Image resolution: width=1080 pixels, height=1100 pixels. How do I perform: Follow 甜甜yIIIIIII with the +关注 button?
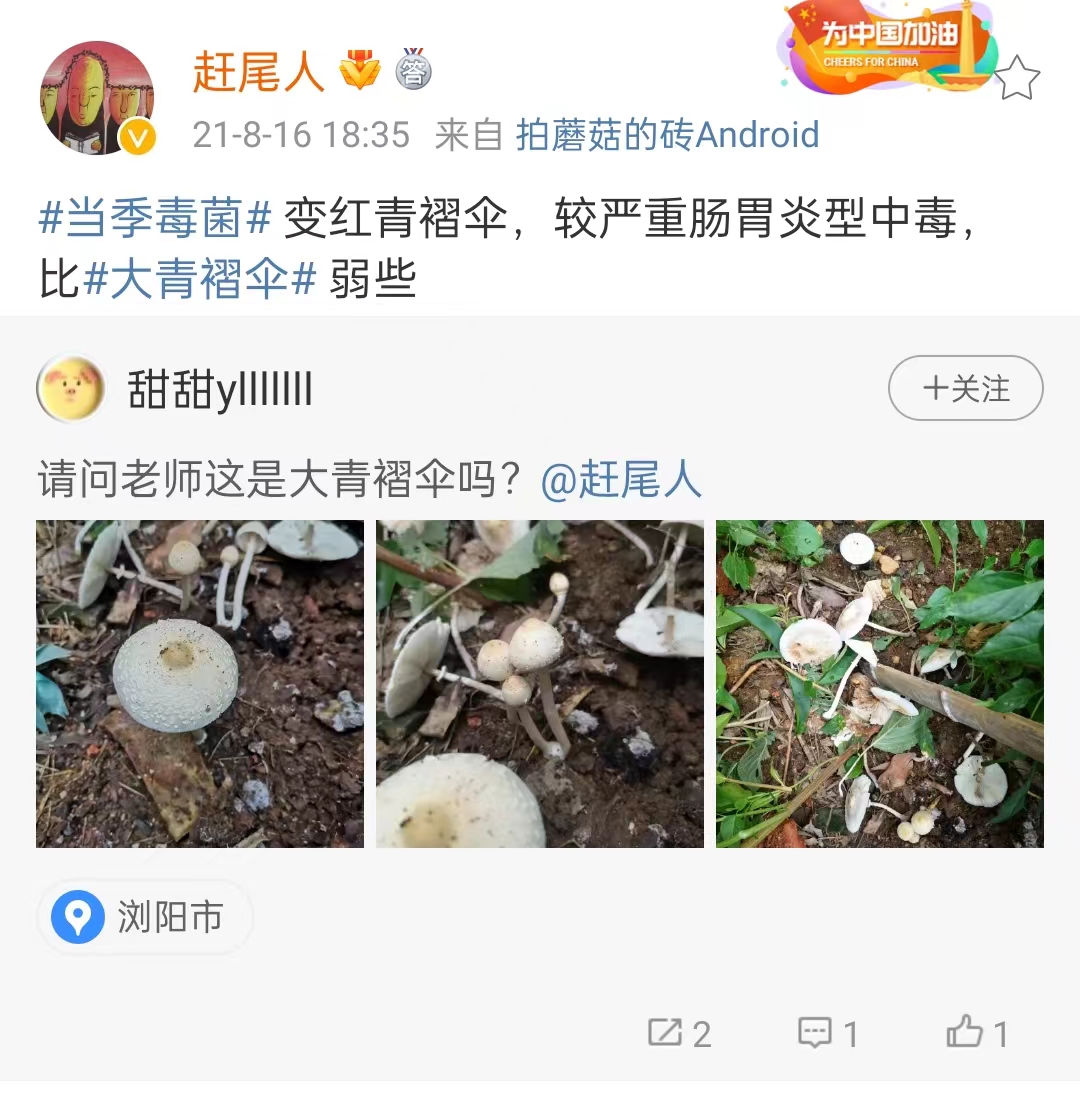[x=965, y=388]
